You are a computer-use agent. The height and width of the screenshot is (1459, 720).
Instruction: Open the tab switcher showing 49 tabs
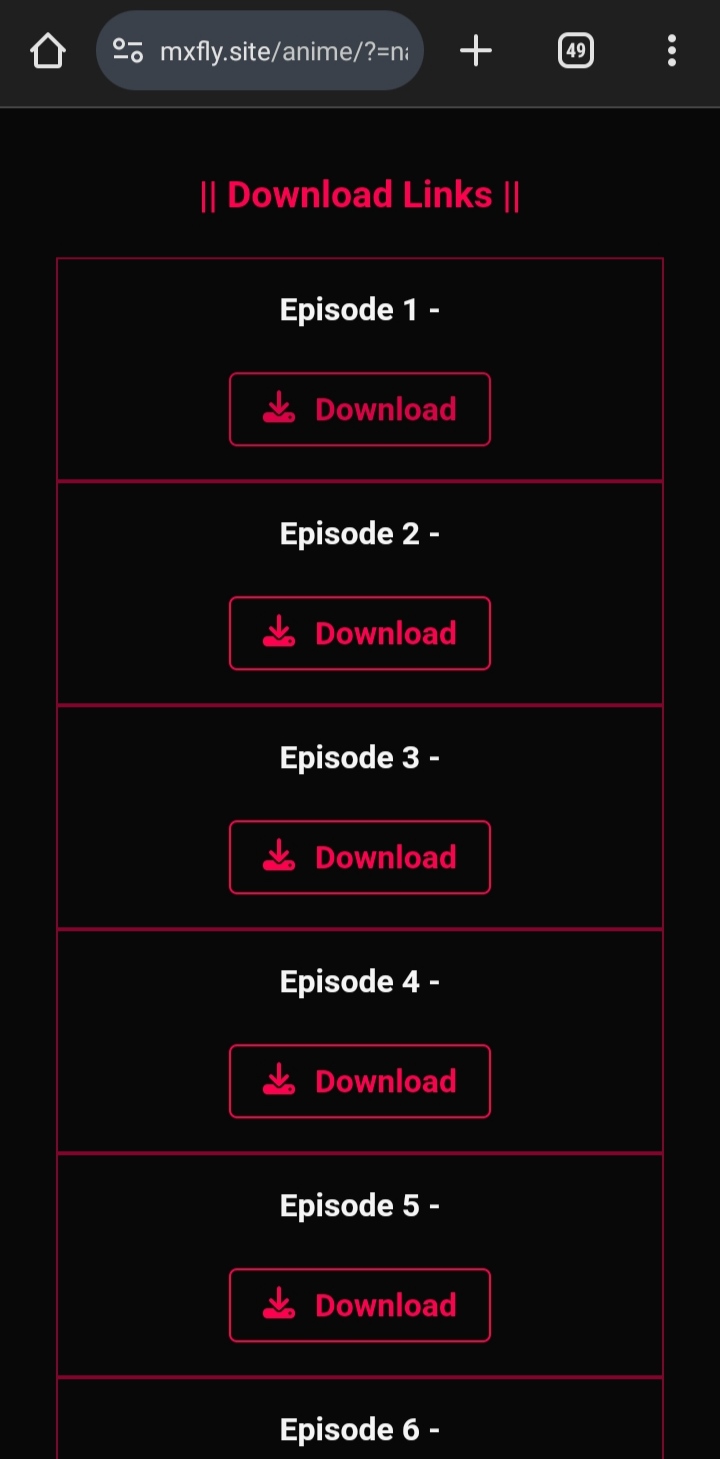coord(575,51)
